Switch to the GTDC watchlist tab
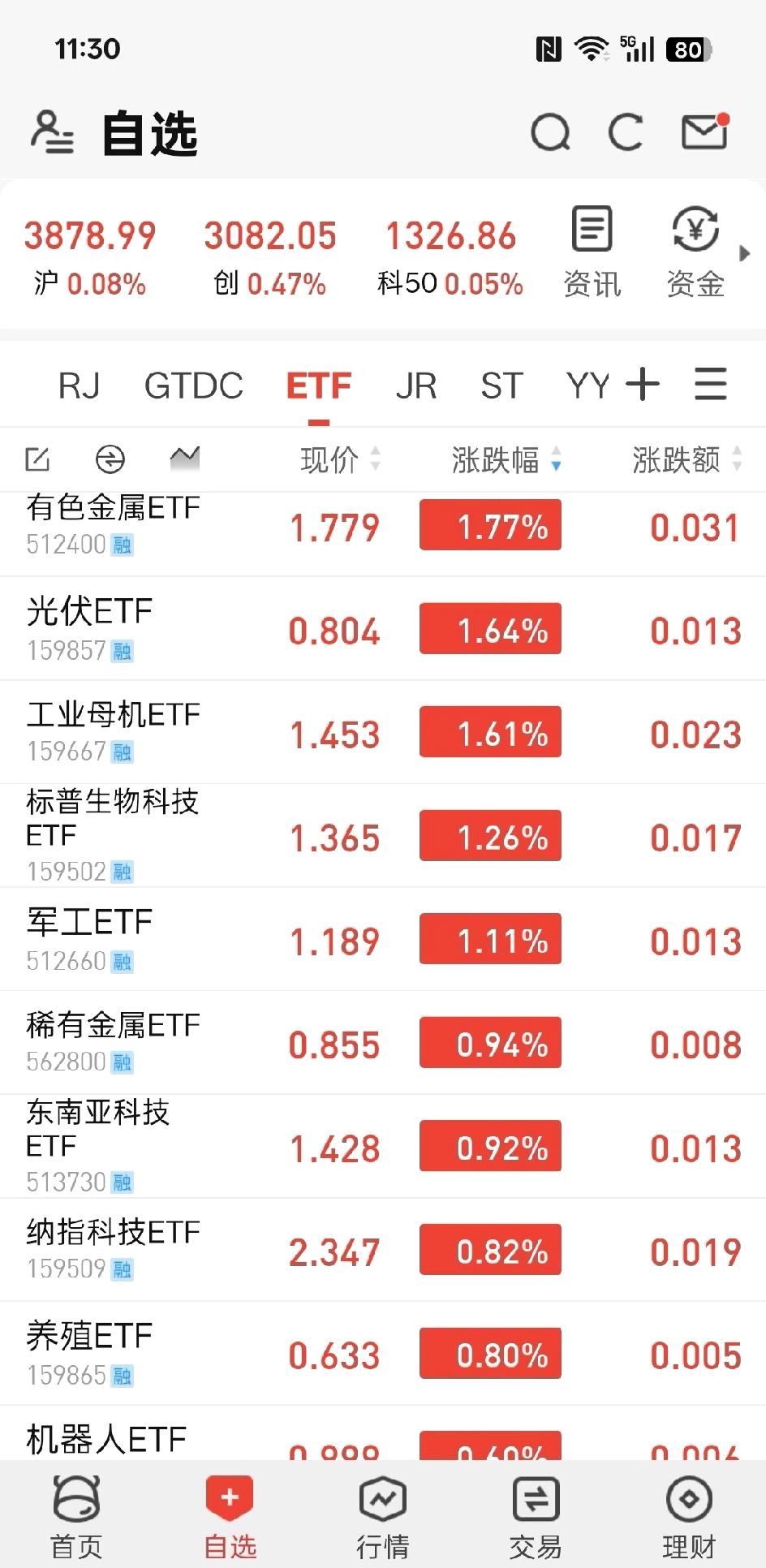Image resolution: width=766 pixels, height=1568 pixels. [193, 386]
